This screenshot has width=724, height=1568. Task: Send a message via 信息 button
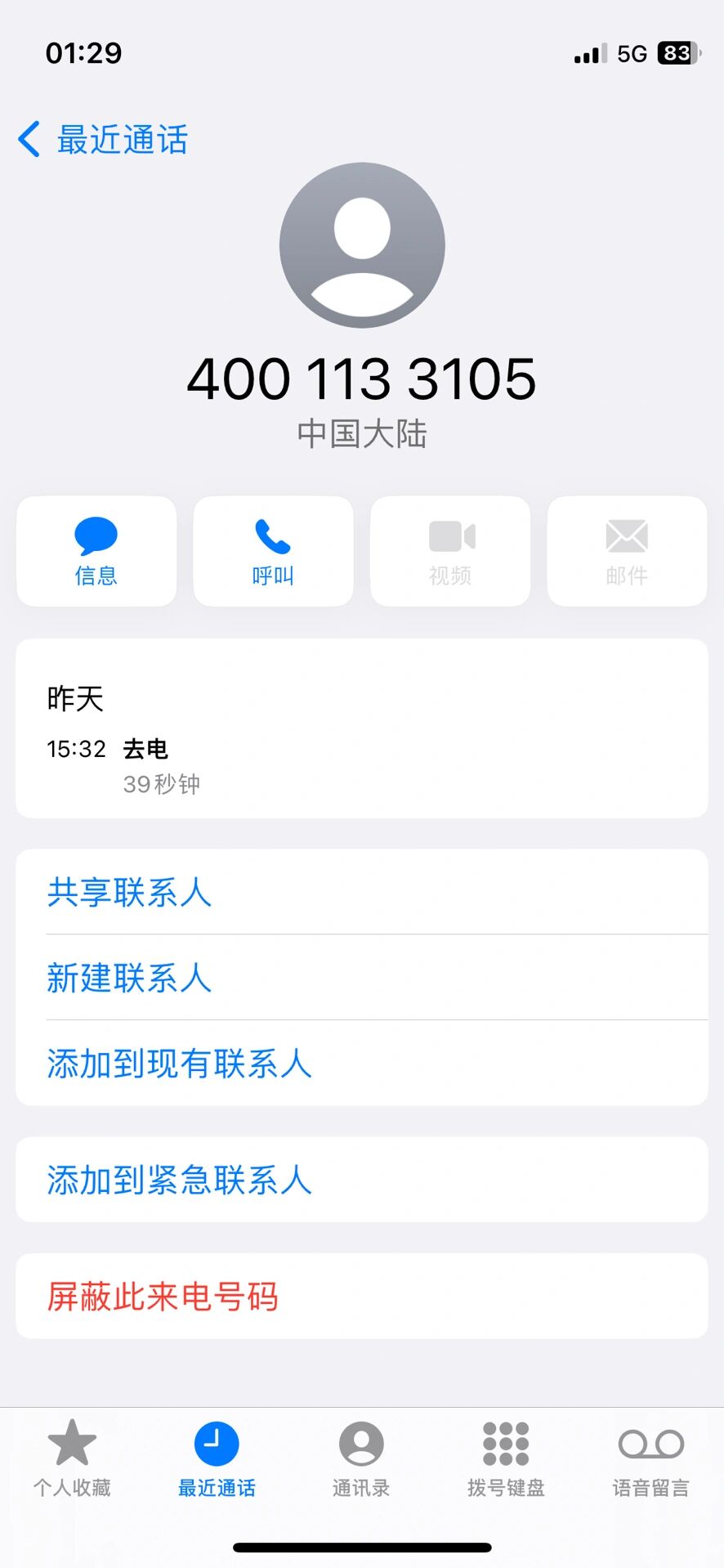(96, 551)
